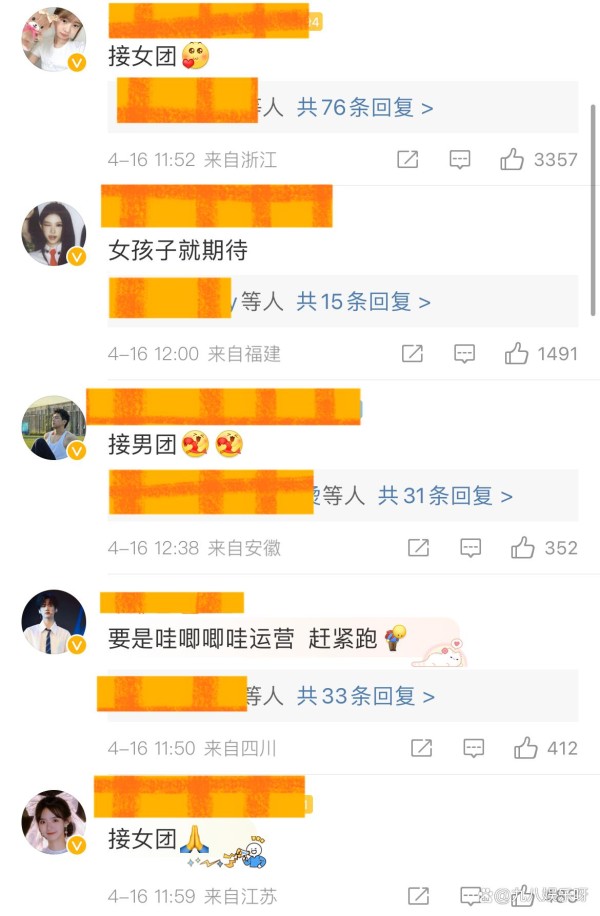Image resolution: width=600 pixels, height=916 pixels.
Task: Expand 共31条回复 replies
Action: pyautogui.click(x=445, y=496)
